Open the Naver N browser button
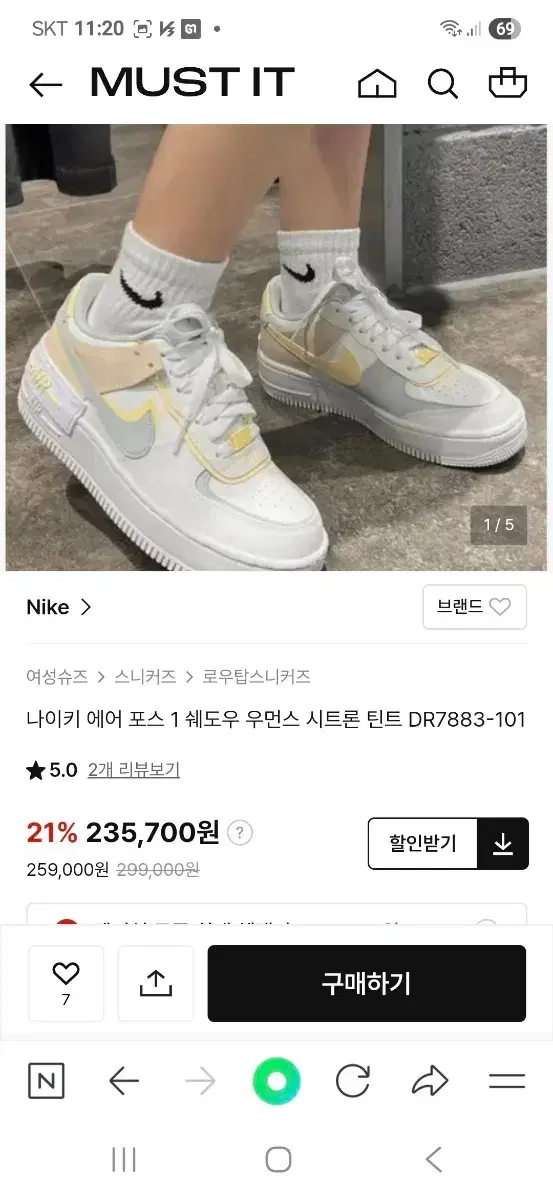553x1200 pixels. pyautogui.click(x=46, y=1081)
